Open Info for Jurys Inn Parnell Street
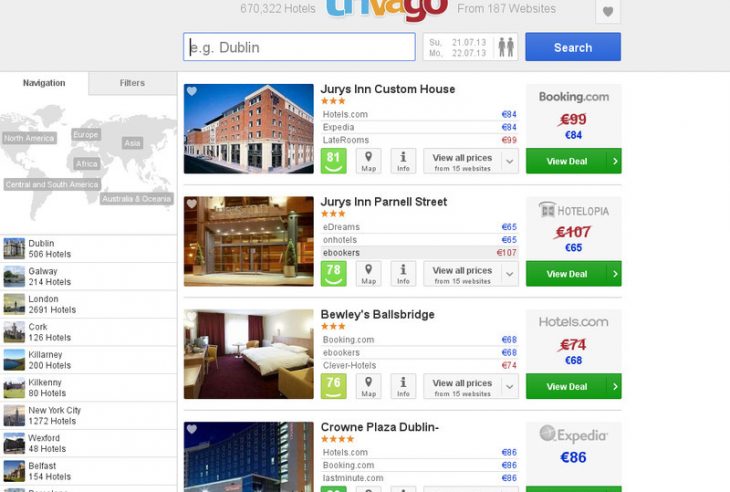Image resolution: width=730 pixels, height=492 pixels. coord(403,274)
